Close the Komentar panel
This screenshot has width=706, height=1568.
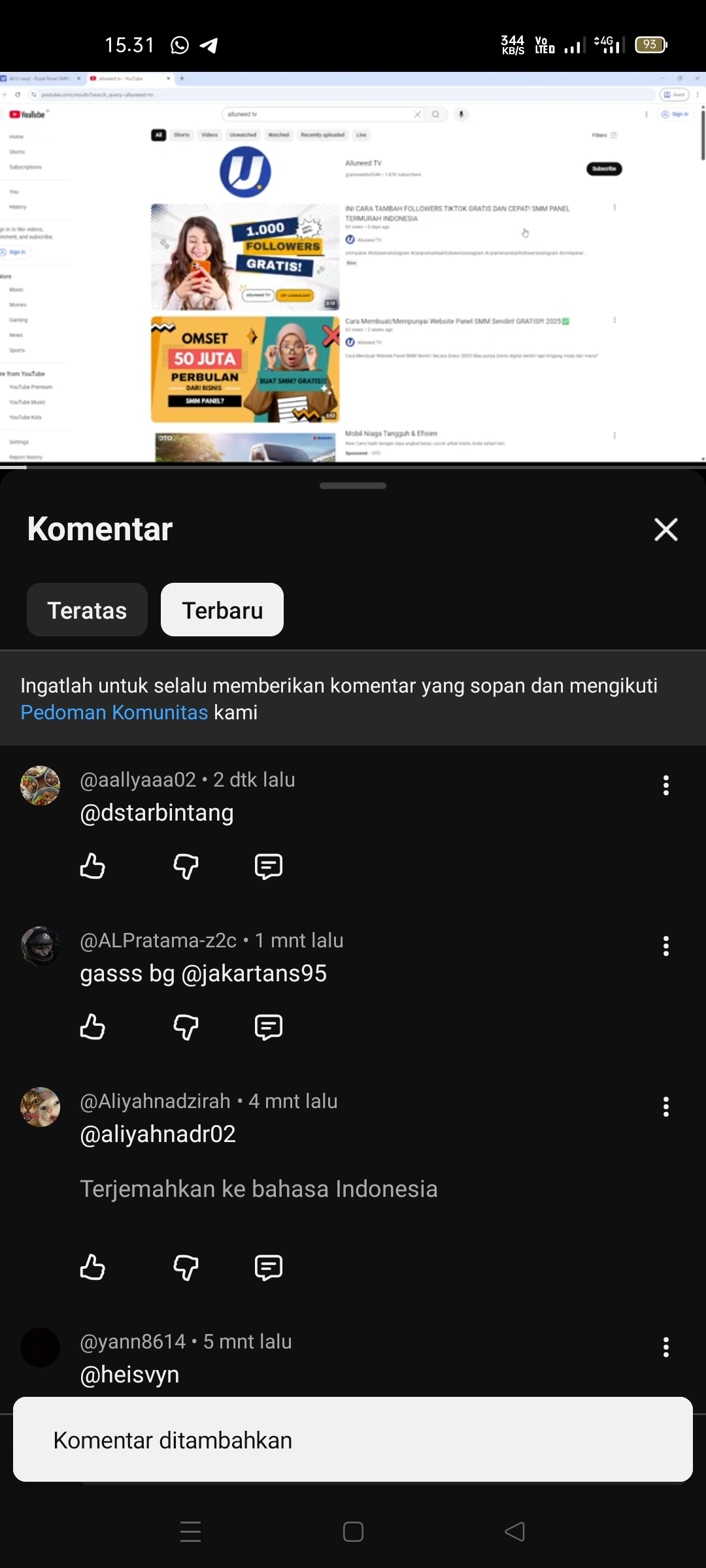tap(665, 529)
